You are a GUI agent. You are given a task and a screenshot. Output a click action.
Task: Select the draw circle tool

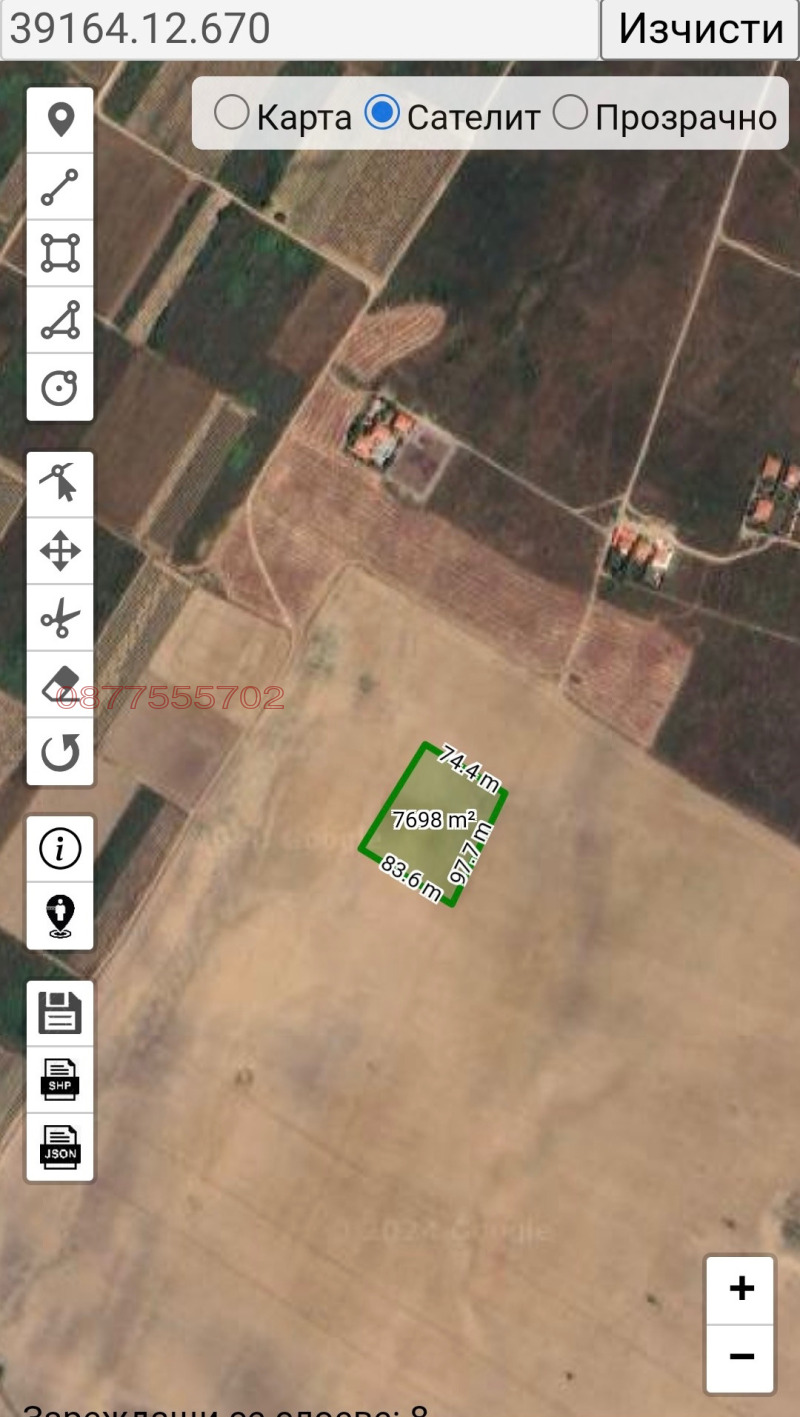tap(60, 387)
